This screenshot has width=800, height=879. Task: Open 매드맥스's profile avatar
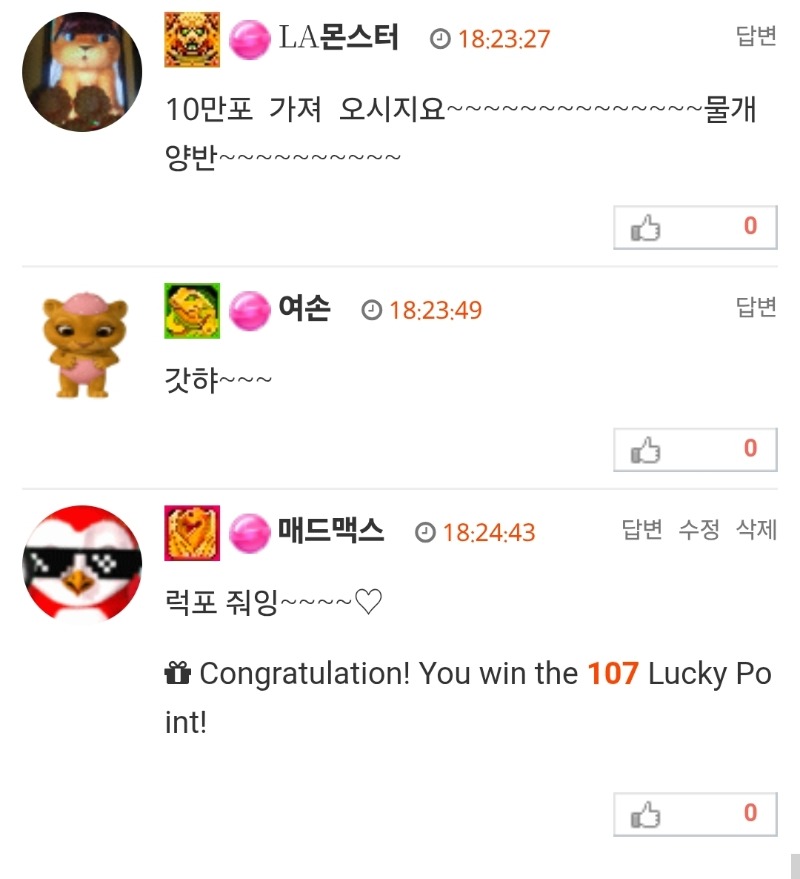click(82, 565)
